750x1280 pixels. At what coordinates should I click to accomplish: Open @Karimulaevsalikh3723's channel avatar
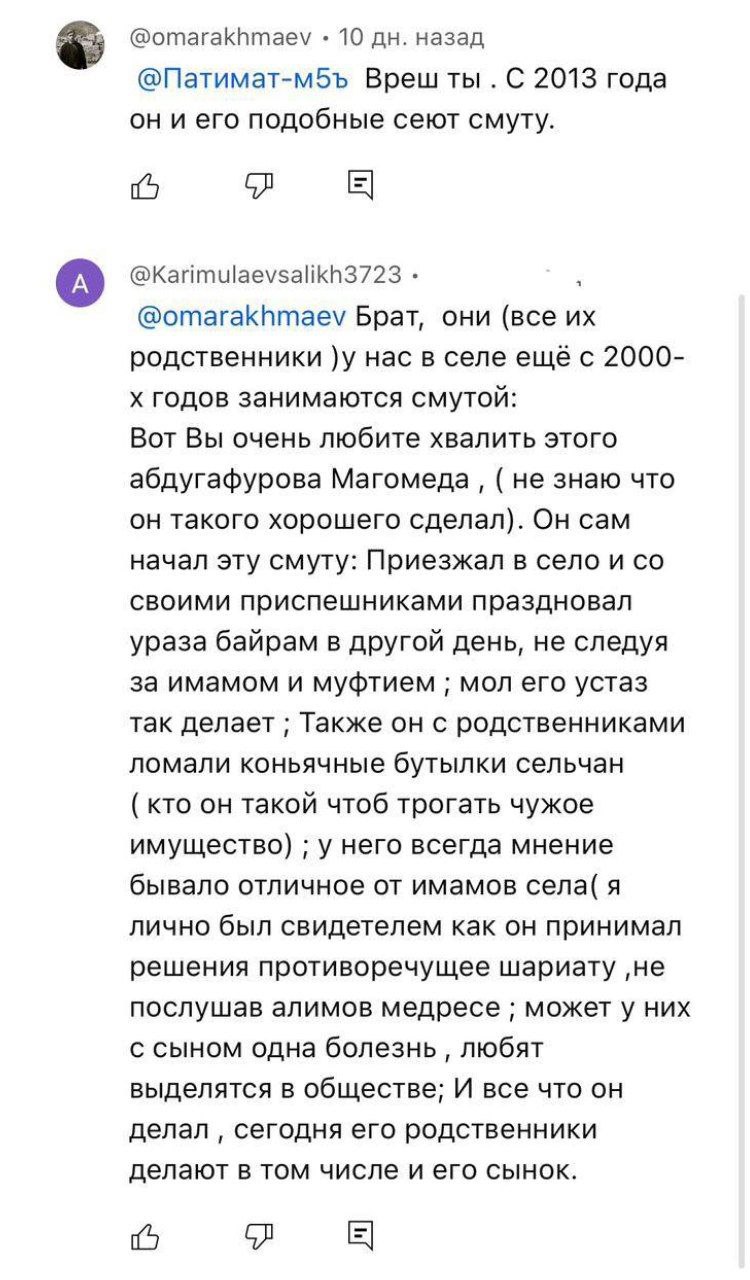(80, 284)
